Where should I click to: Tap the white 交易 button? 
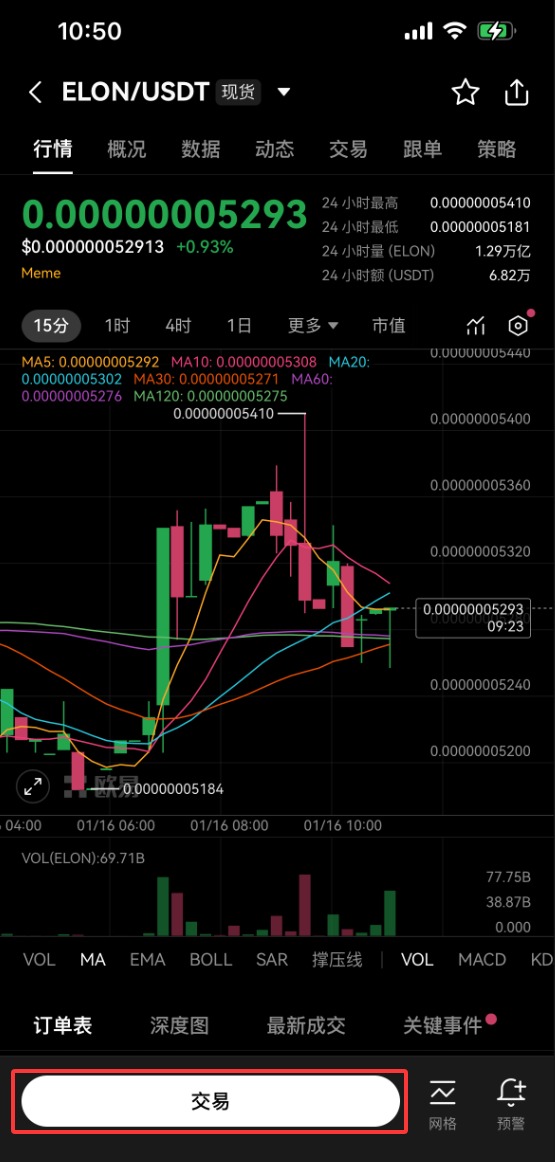point(210,1102)
